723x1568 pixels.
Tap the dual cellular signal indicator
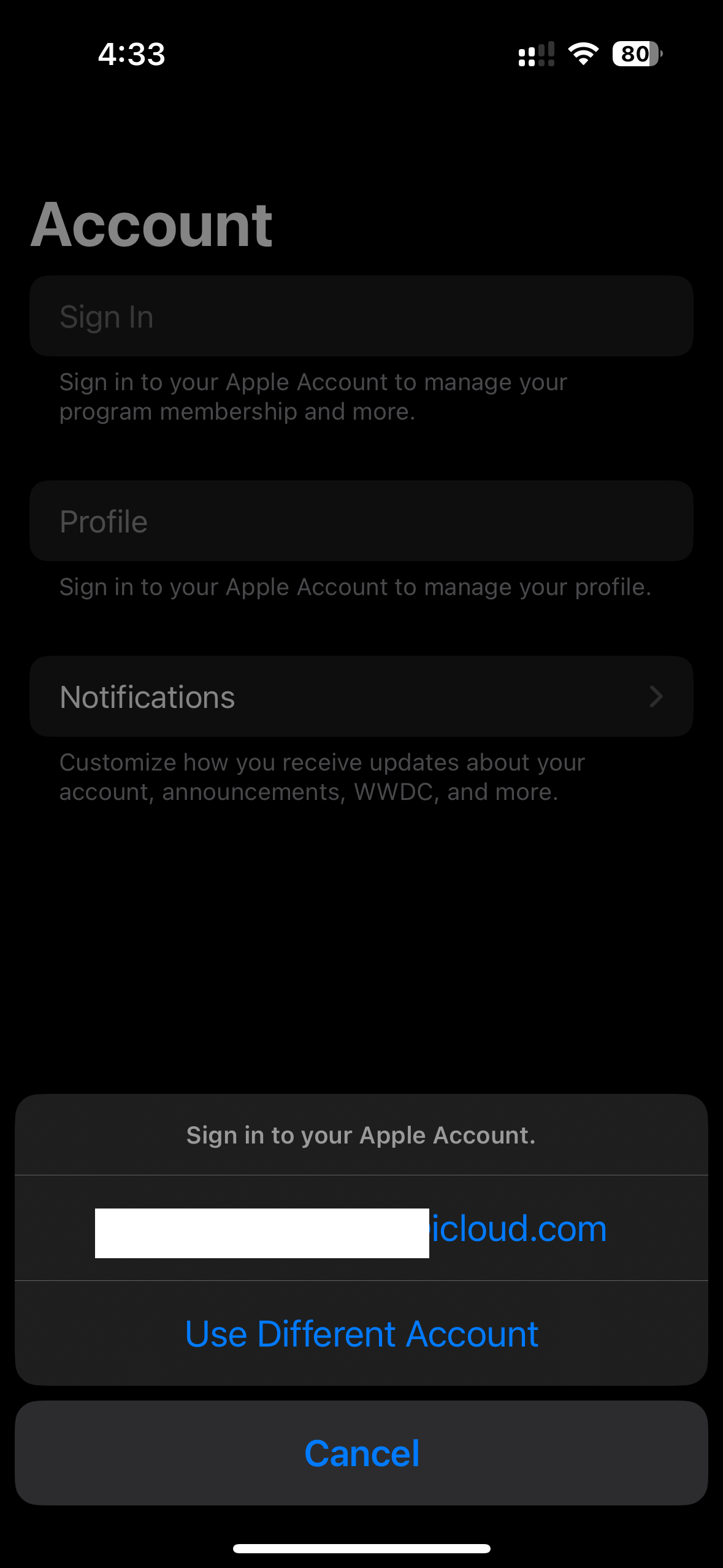pos(535,55)
